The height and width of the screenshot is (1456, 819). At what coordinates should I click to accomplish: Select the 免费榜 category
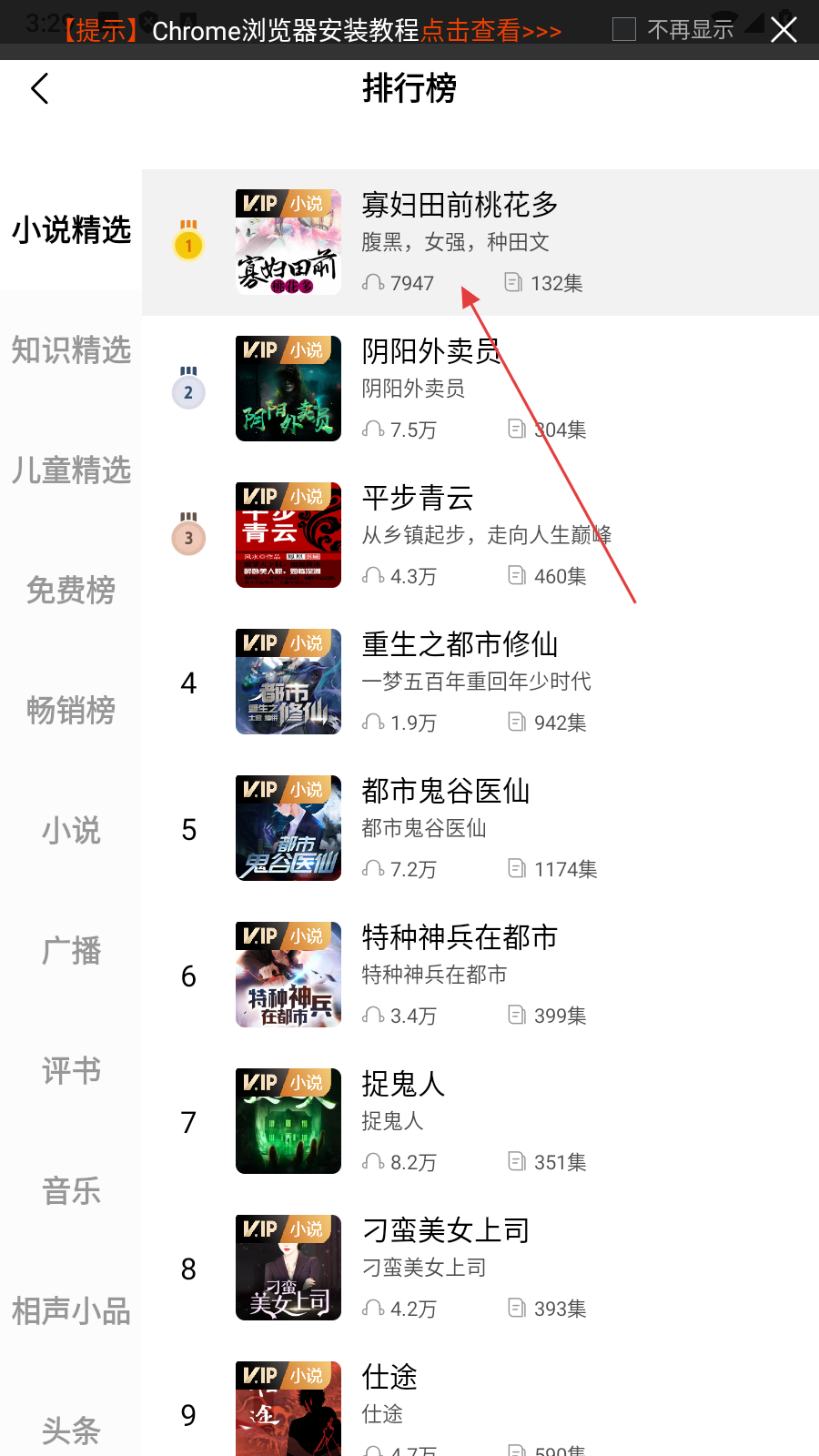point(71,591)
